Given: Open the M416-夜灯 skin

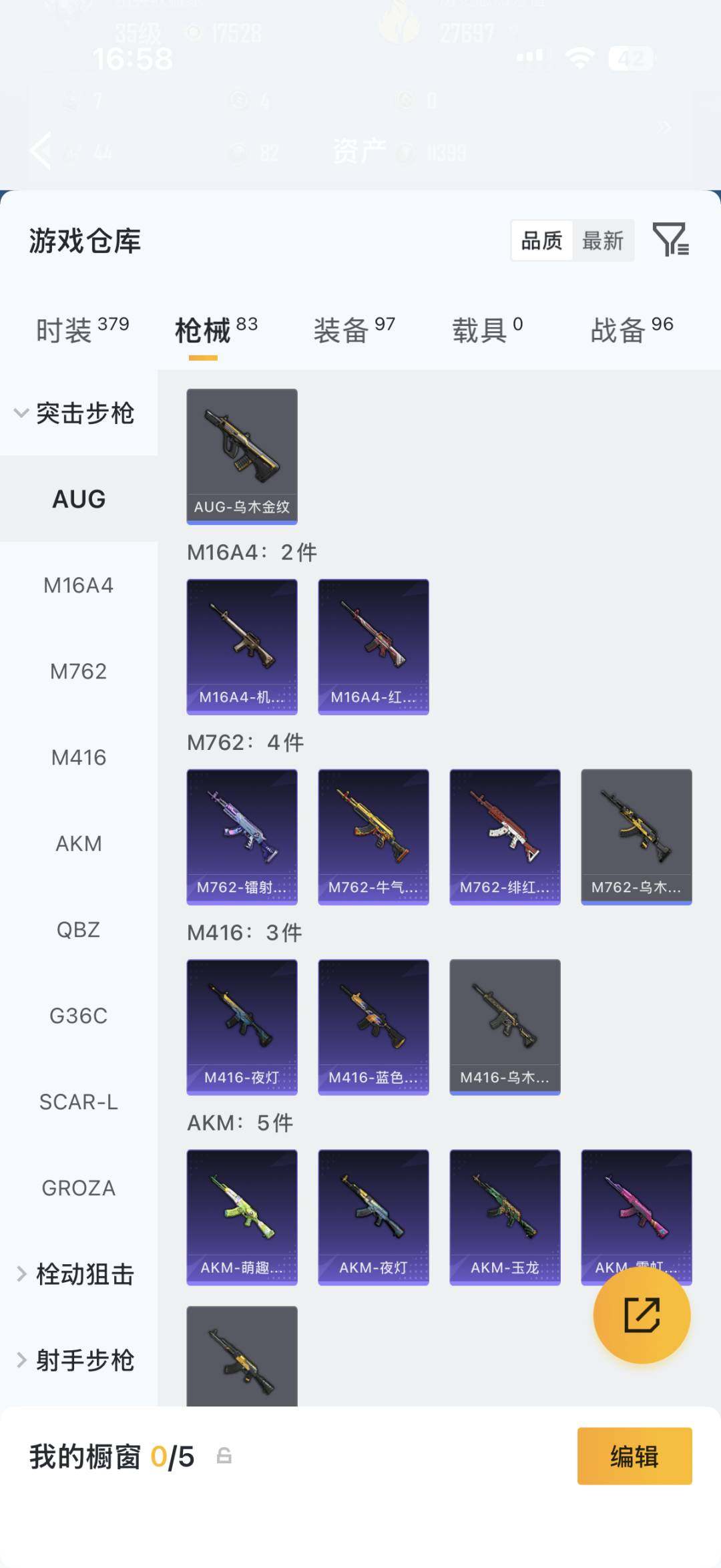Looking at the screenshot, I should pos(242,1027).
